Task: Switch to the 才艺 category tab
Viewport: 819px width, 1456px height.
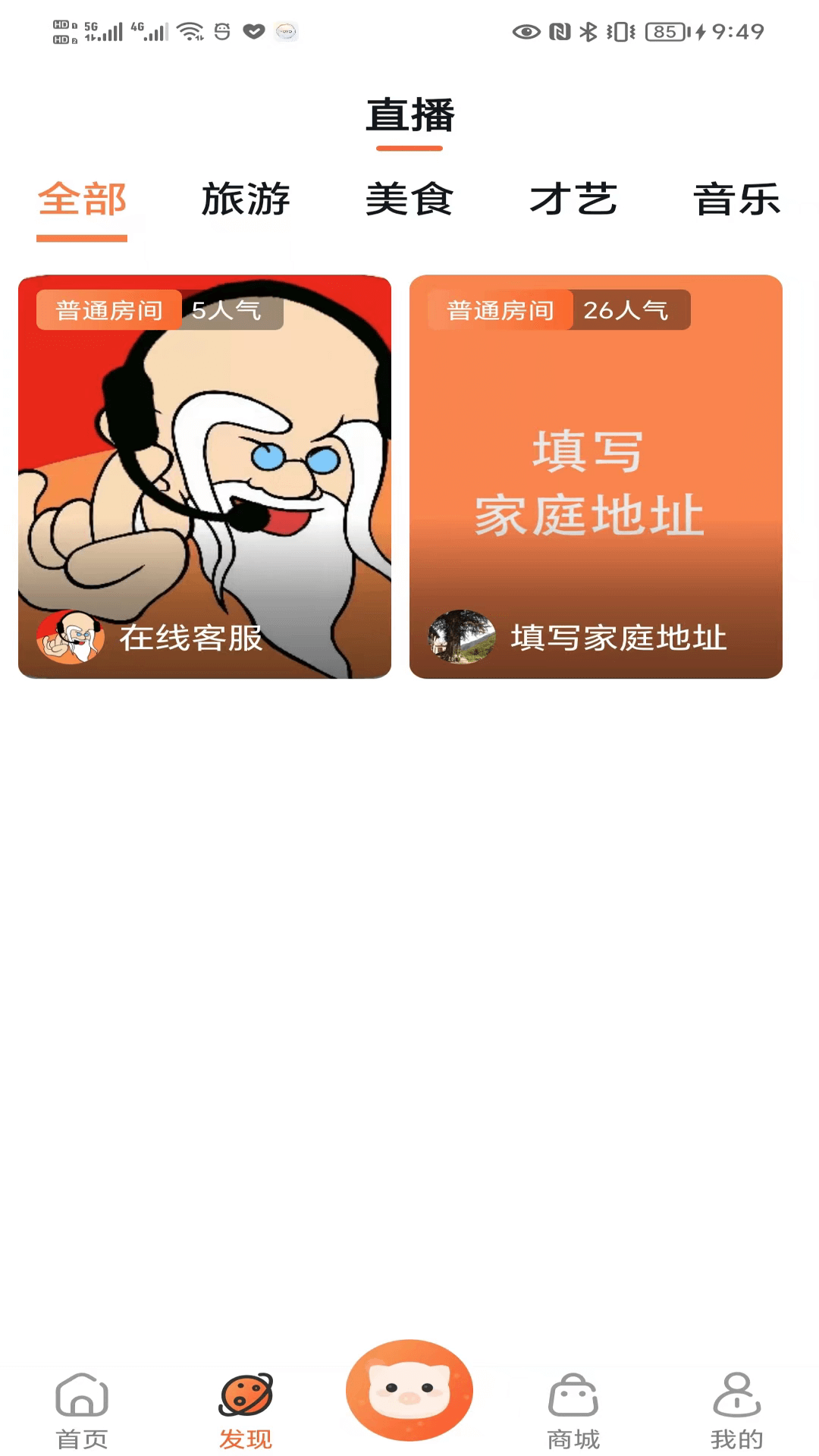Action: (x=573, y=200)
